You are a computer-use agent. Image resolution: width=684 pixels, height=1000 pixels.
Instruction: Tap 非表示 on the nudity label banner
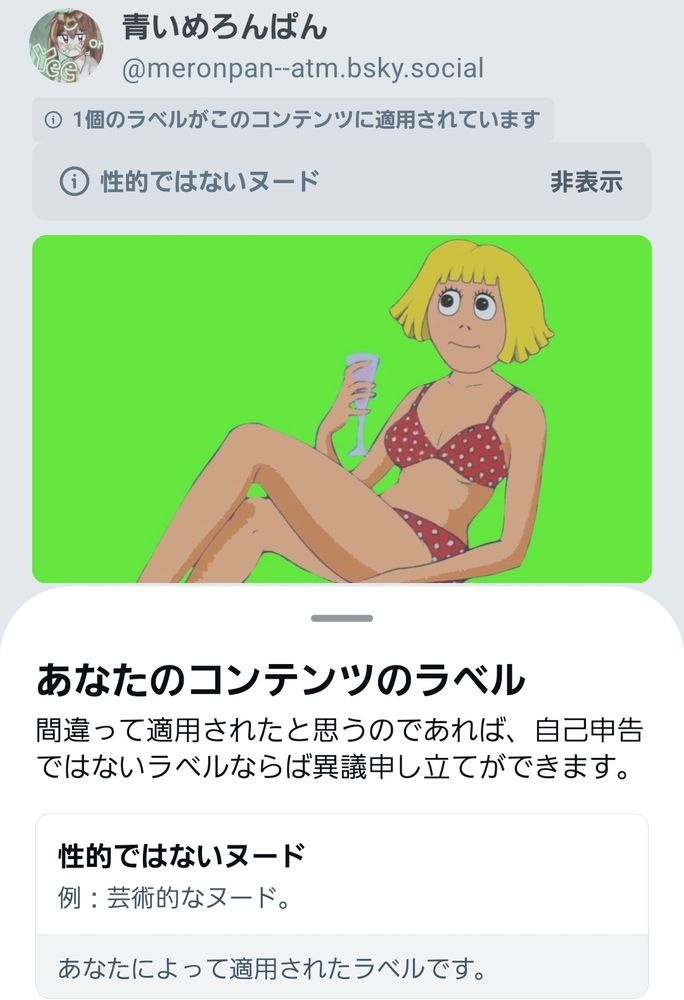[x=586, y=181]
